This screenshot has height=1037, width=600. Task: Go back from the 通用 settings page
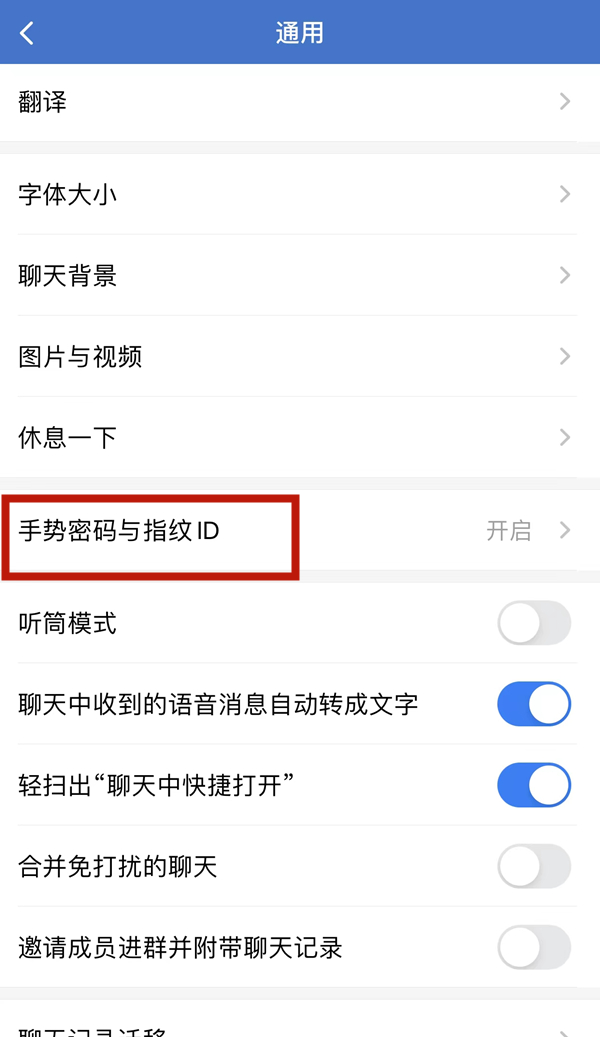coord(27,33)
